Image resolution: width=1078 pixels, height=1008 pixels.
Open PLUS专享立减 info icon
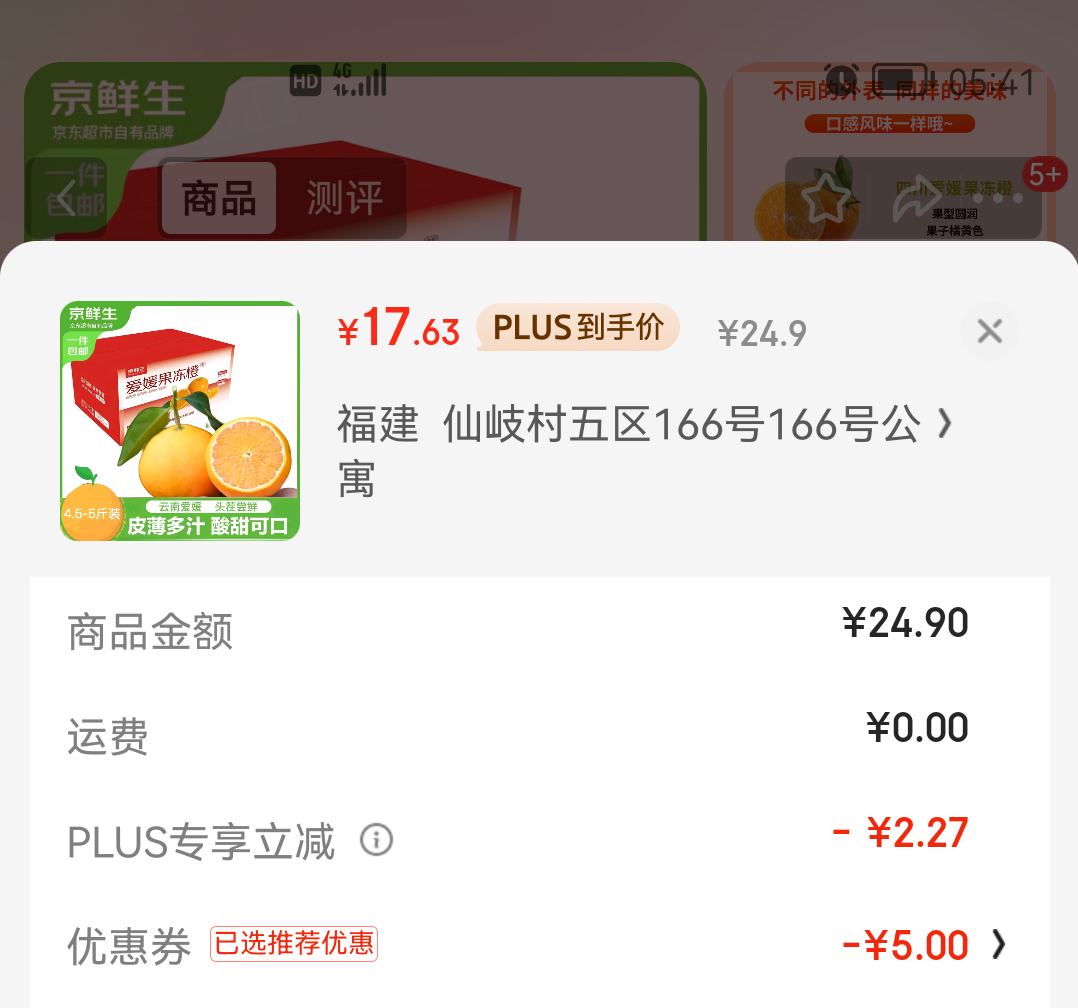coord(376,840)
